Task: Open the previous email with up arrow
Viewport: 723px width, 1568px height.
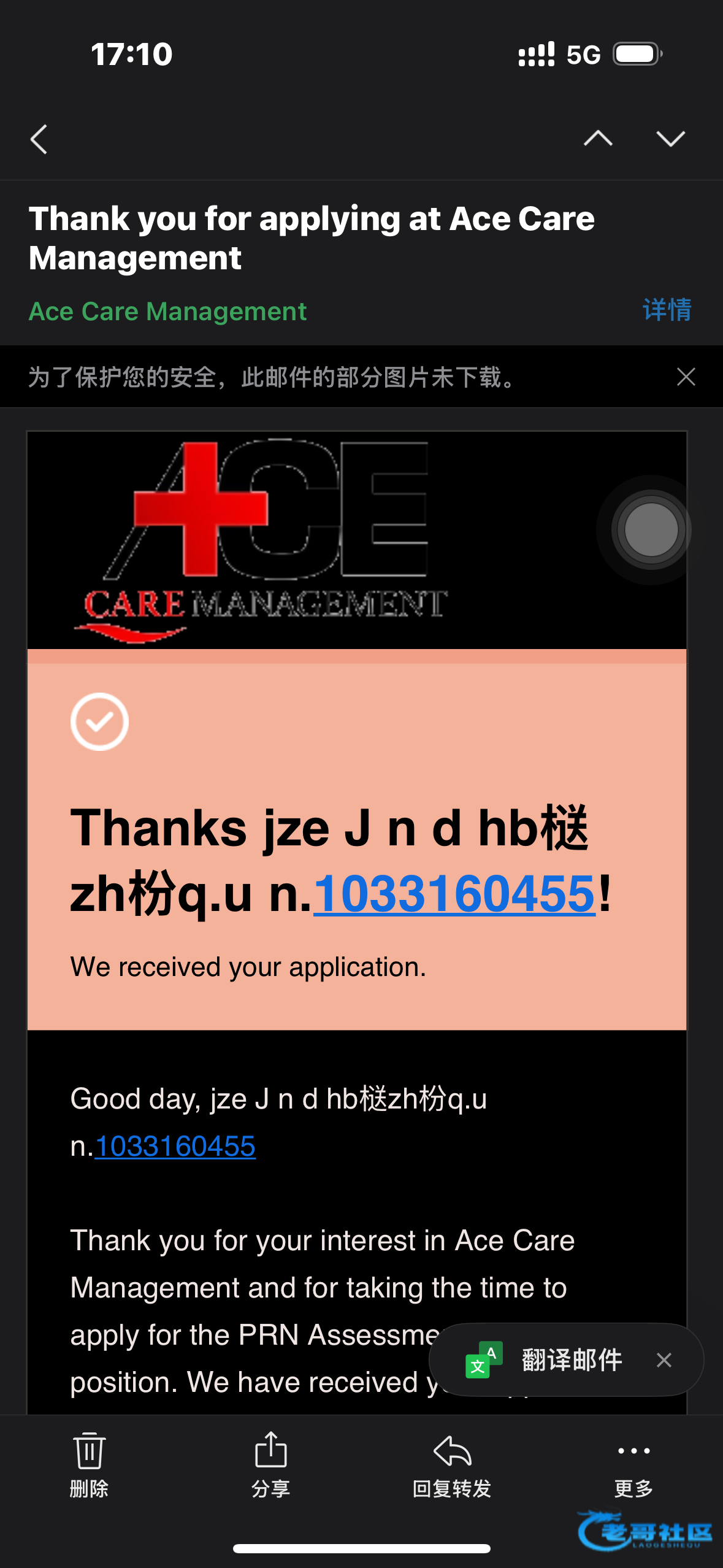Action: (598, 139)
